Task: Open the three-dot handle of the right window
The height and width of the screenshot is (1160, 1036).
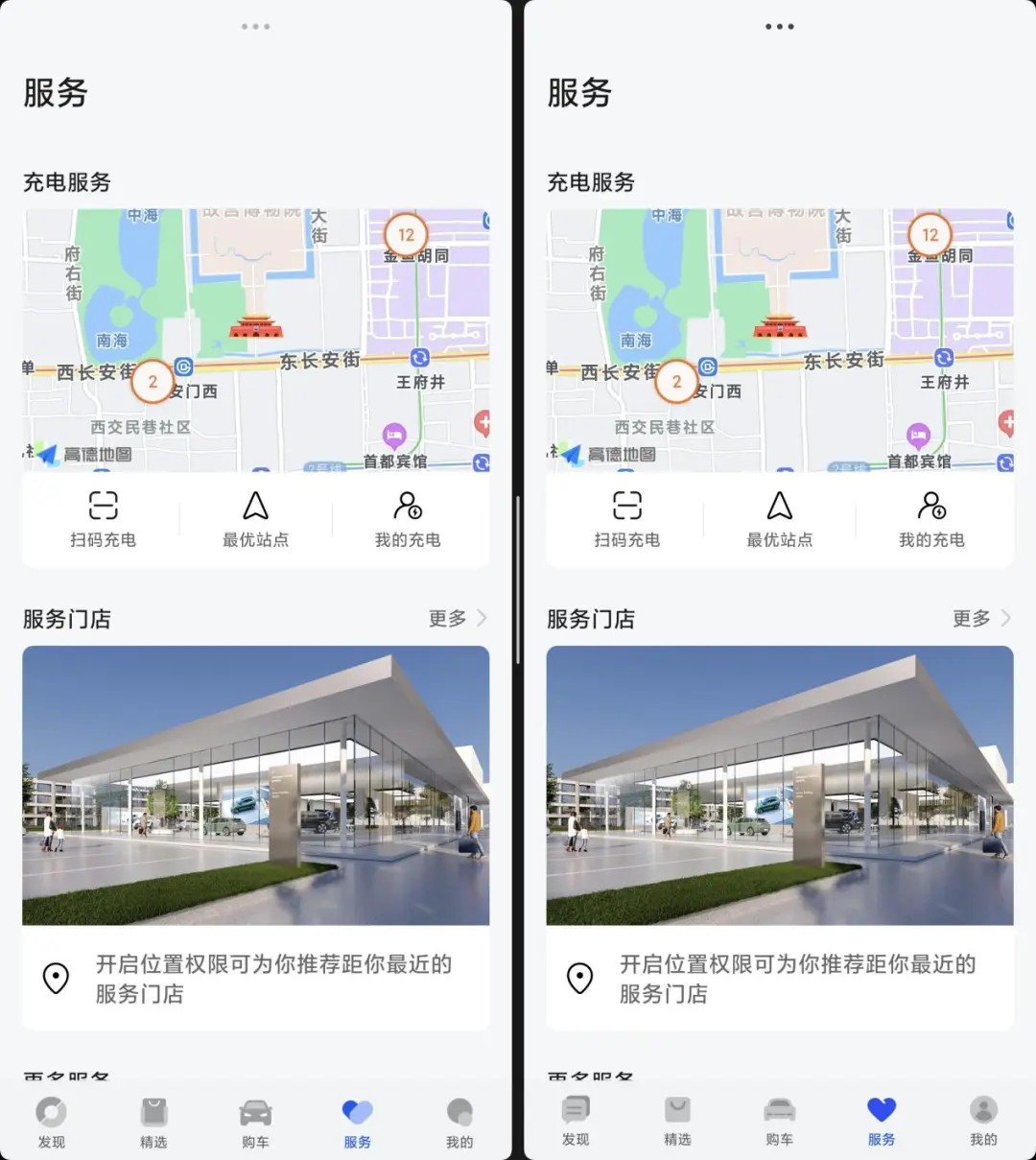Action: 779,27
